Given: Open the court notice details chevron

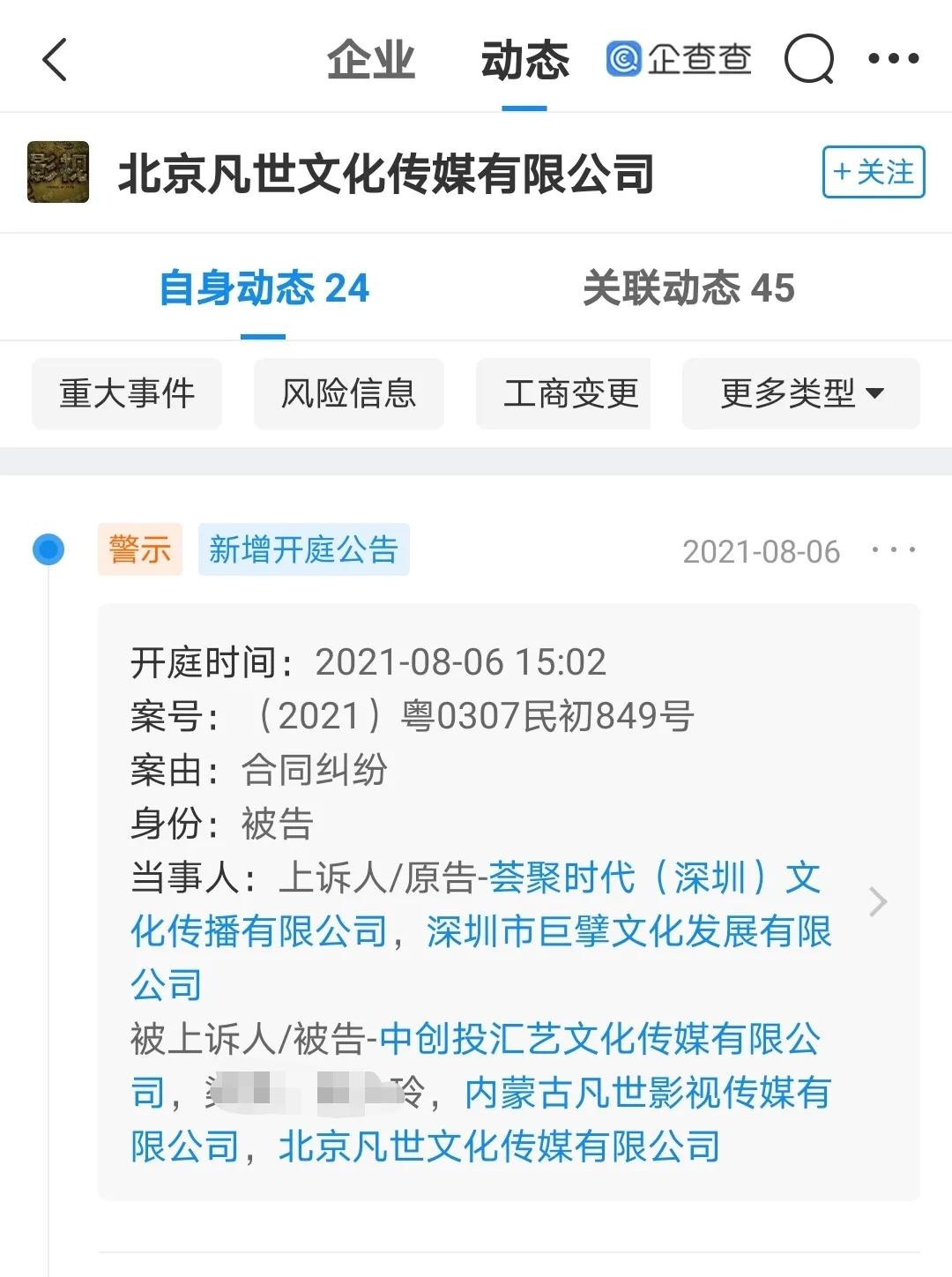Looking at the screenshot, I should tap(877, 902).
